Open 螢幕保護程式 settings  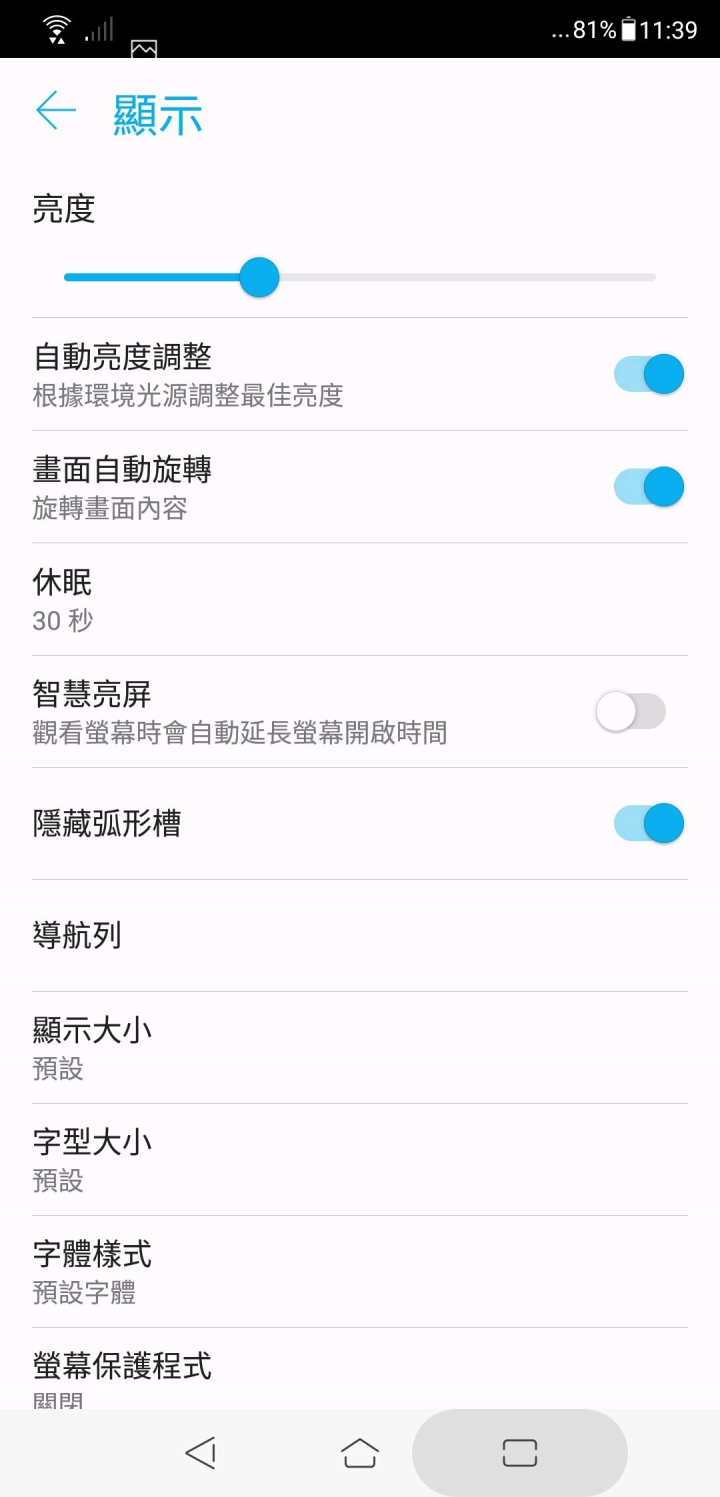(x=360, y=1369)
